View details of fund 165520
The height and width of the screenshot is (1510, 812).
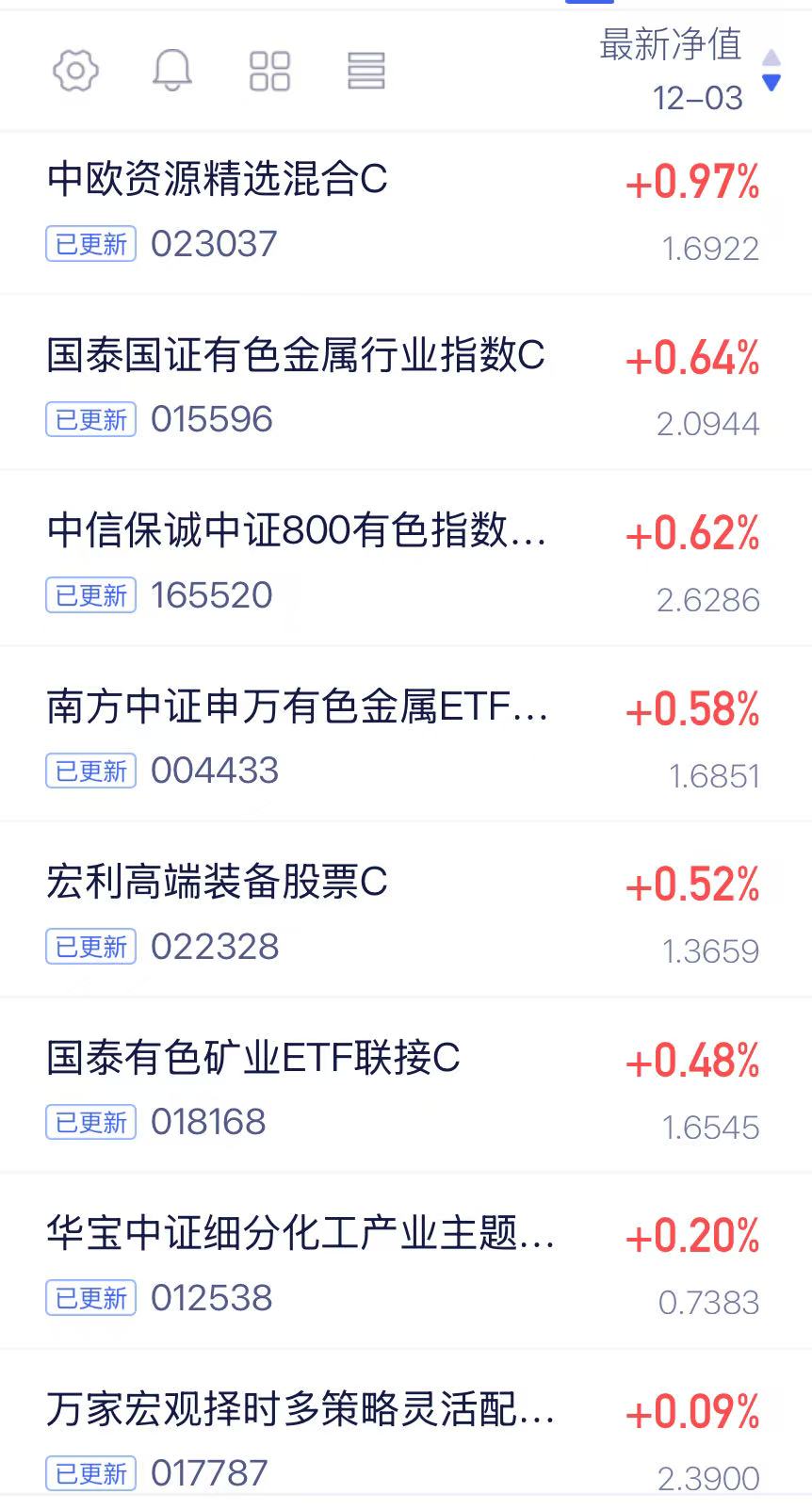(x=212, y=595)
